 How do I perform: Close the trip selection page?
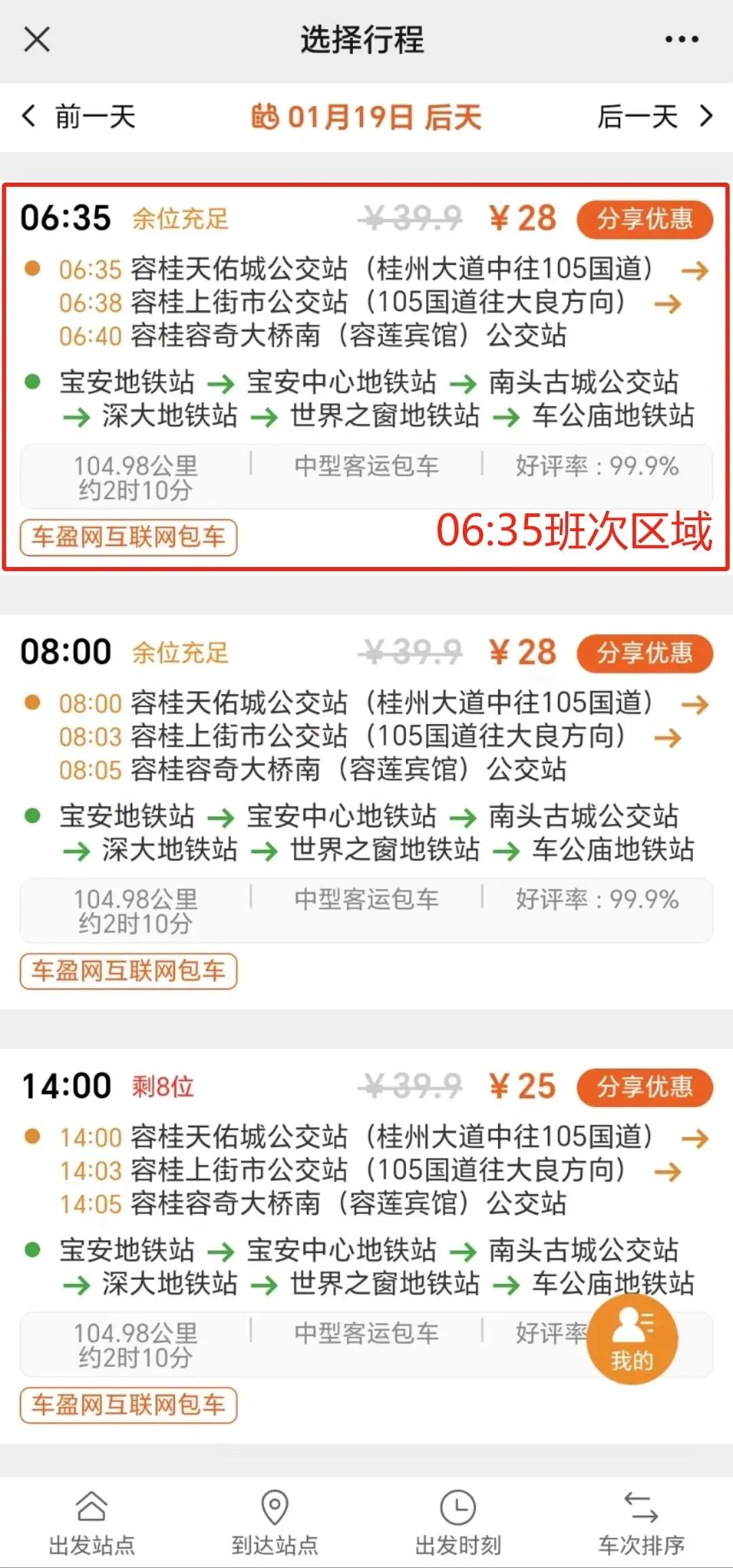37,39
